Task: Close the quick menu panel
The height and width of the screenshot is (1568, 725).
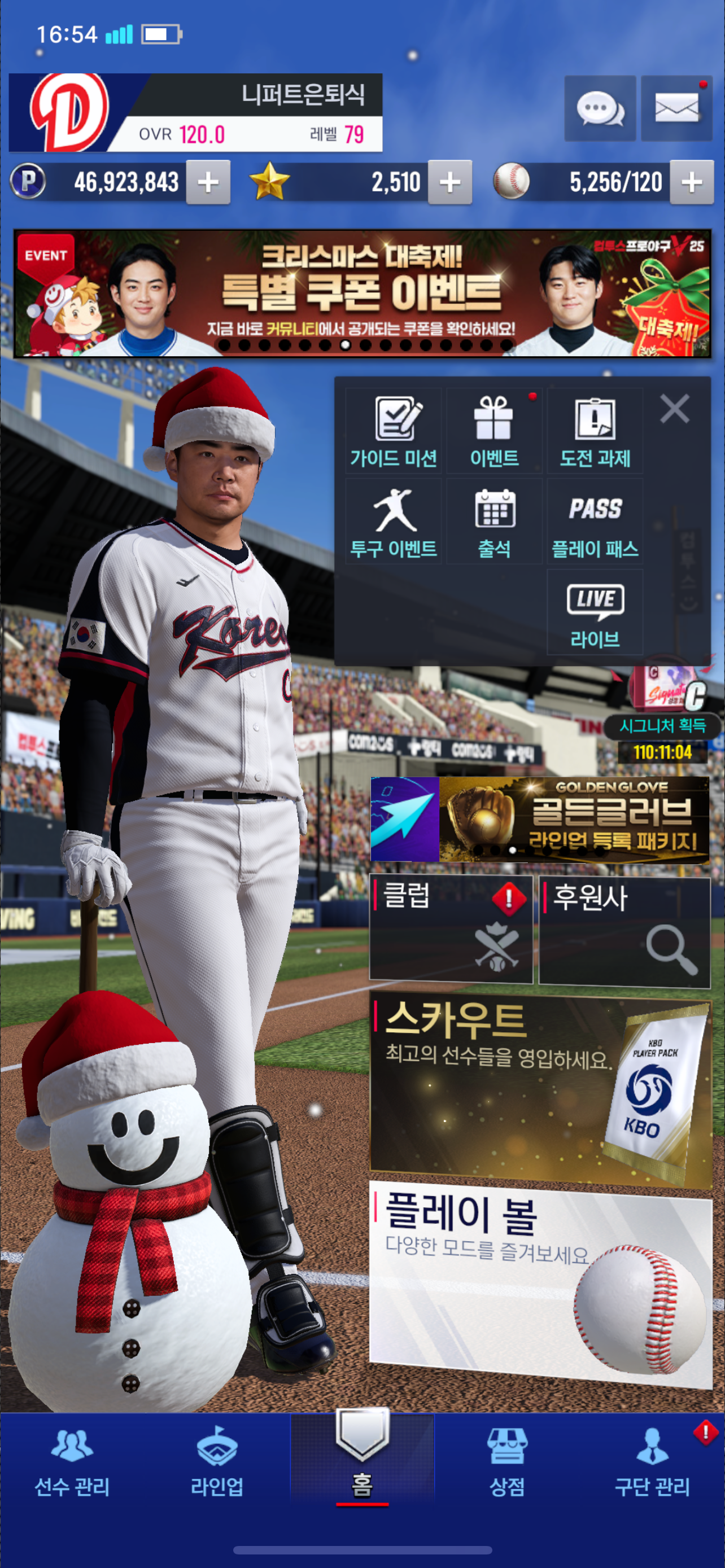Action: (675, 409)
